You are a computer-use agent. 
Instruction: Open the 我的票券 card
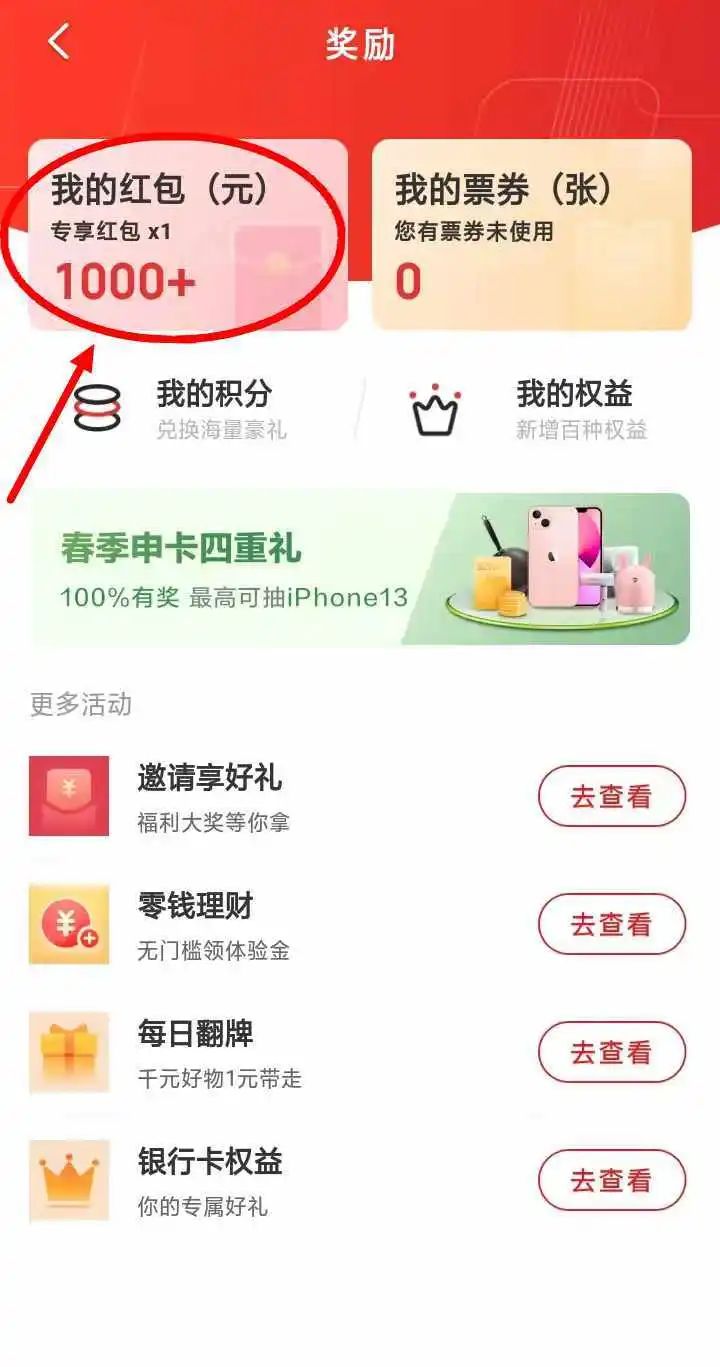click(x=531, y=235)
